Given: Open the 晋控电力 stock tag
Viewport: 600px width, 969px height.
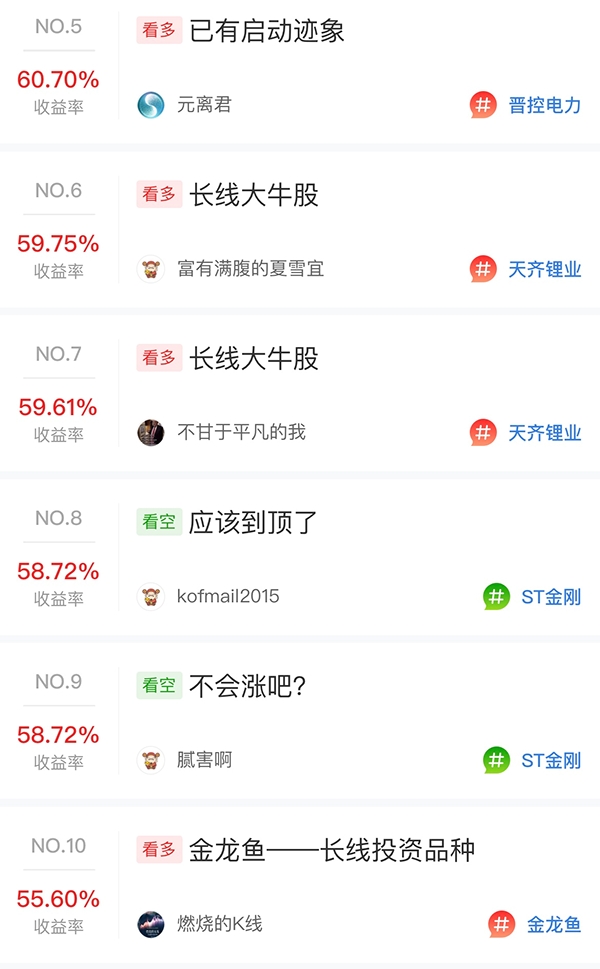Looking at the screenshot, I should click(526, 105).
